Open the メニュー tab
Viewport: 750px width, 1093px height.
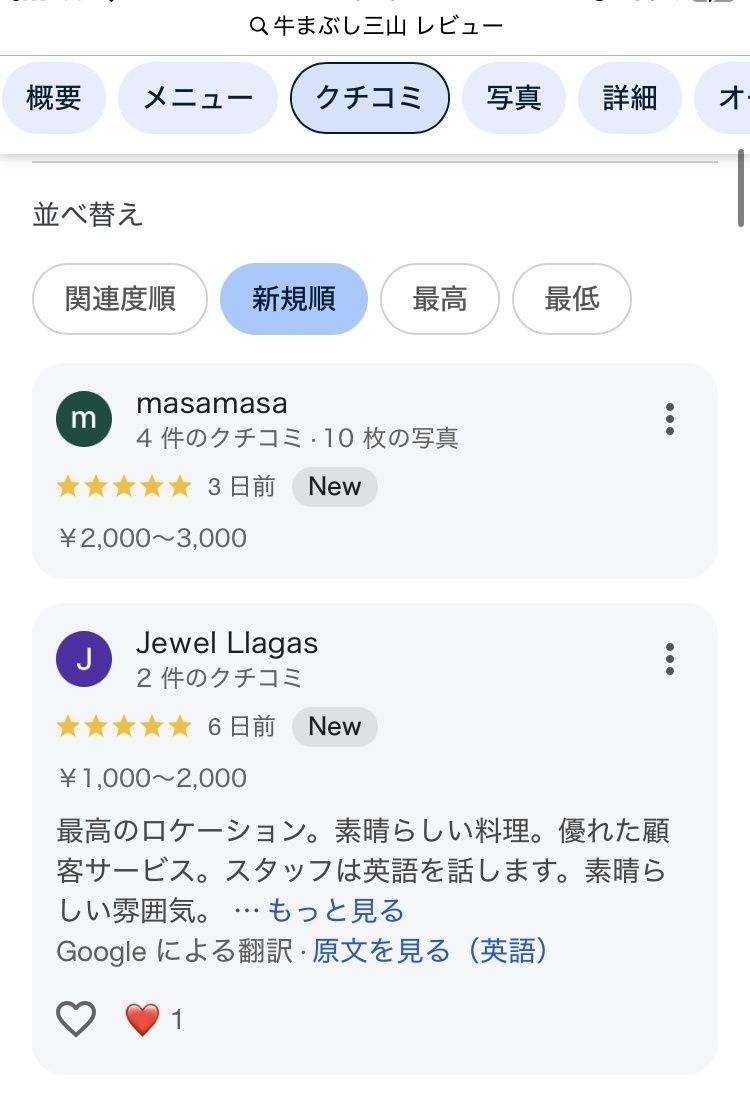197,98
